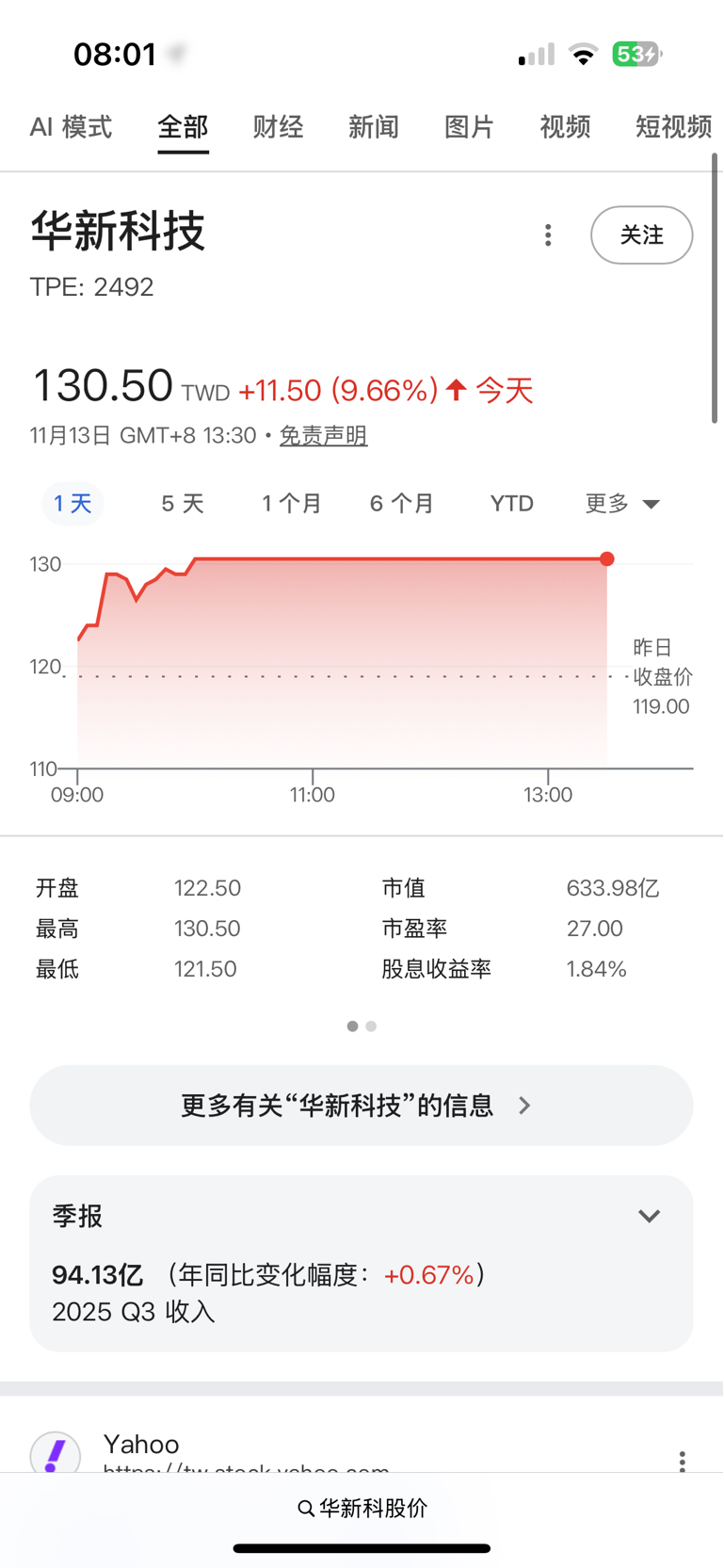Image resolution: width=724 pixels, height=1568 pixels.
Task: Open the 新闻 tab
Action: coord(374,127)
